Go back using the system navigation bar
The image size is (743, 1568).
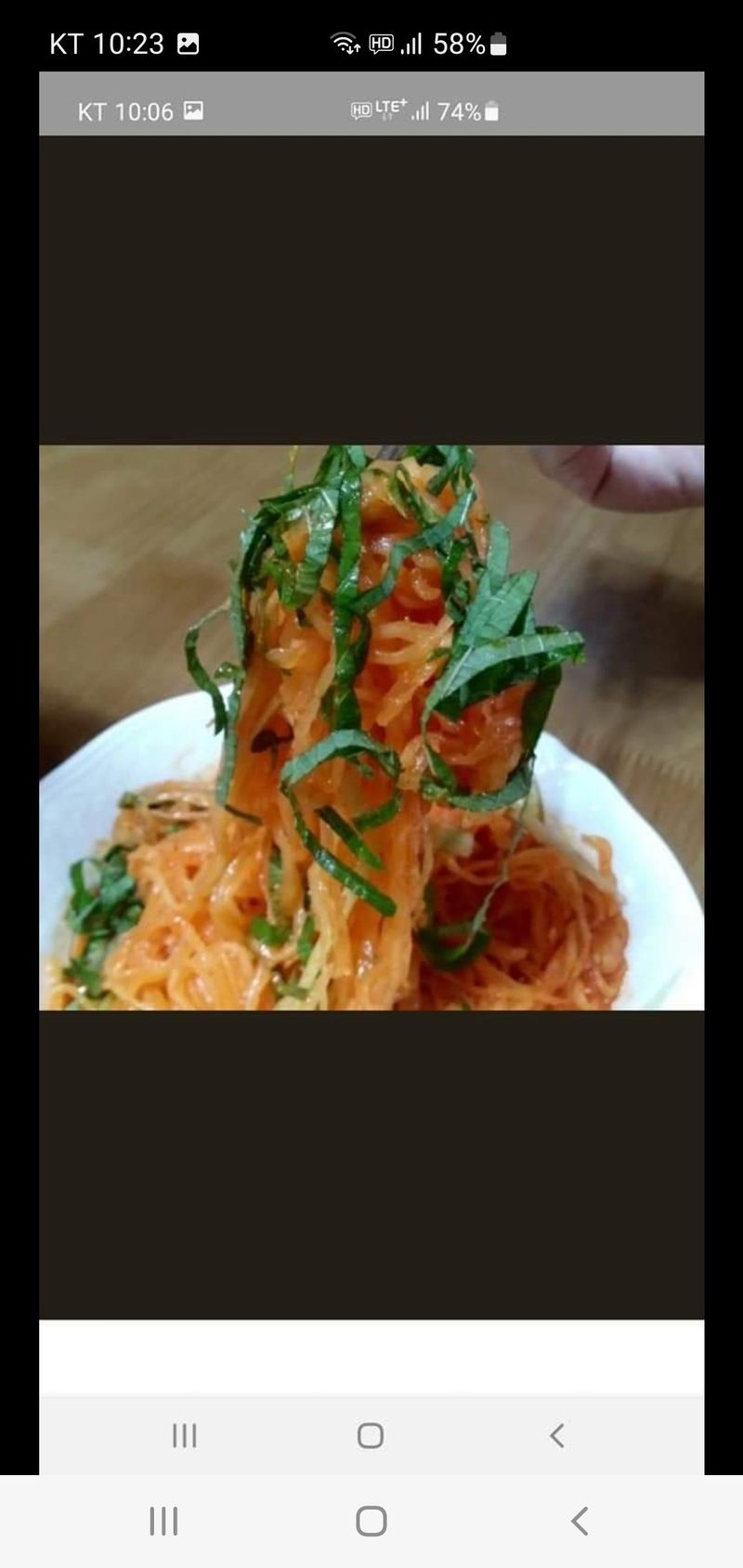pos(580,1521)
